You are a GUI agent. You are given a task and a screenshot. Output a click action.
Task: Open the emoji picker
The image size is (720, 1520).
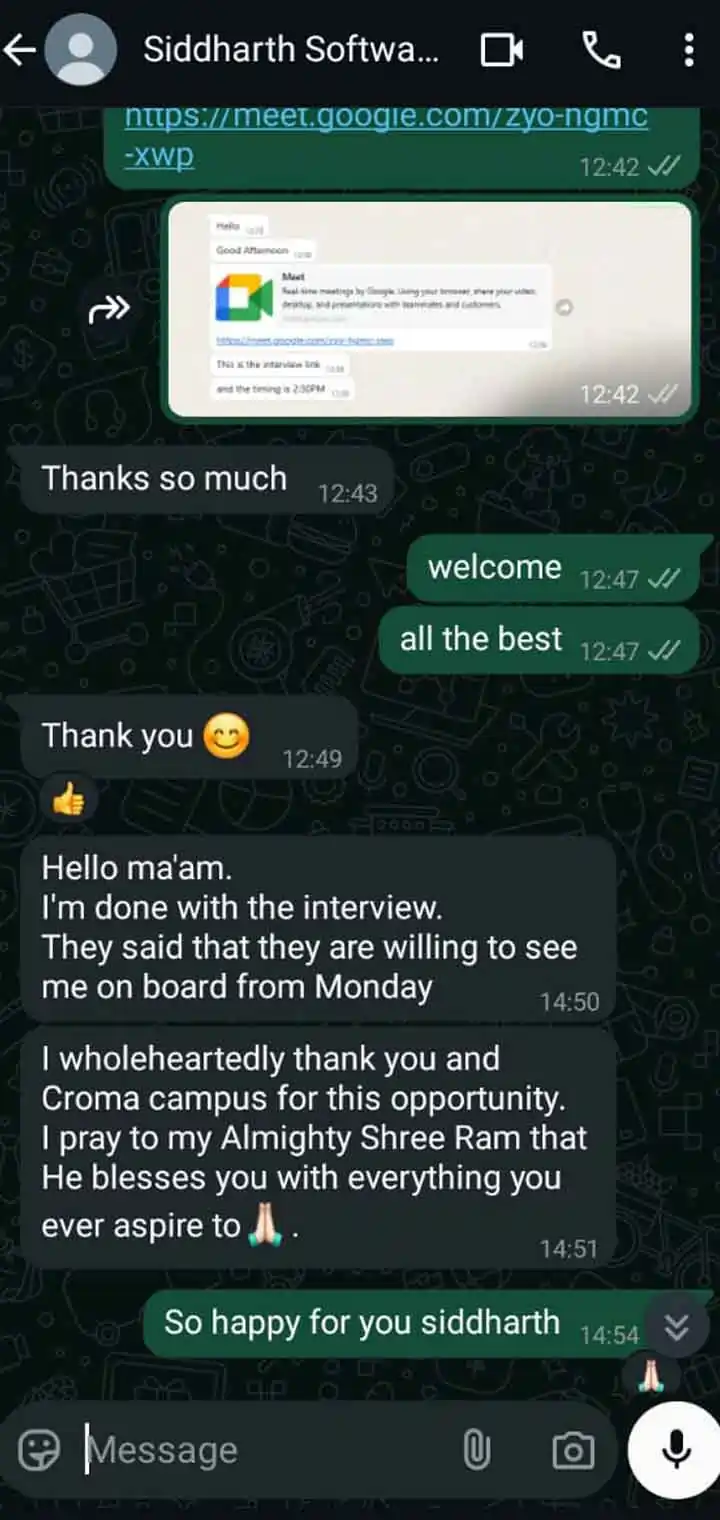tap(41, 1449)
